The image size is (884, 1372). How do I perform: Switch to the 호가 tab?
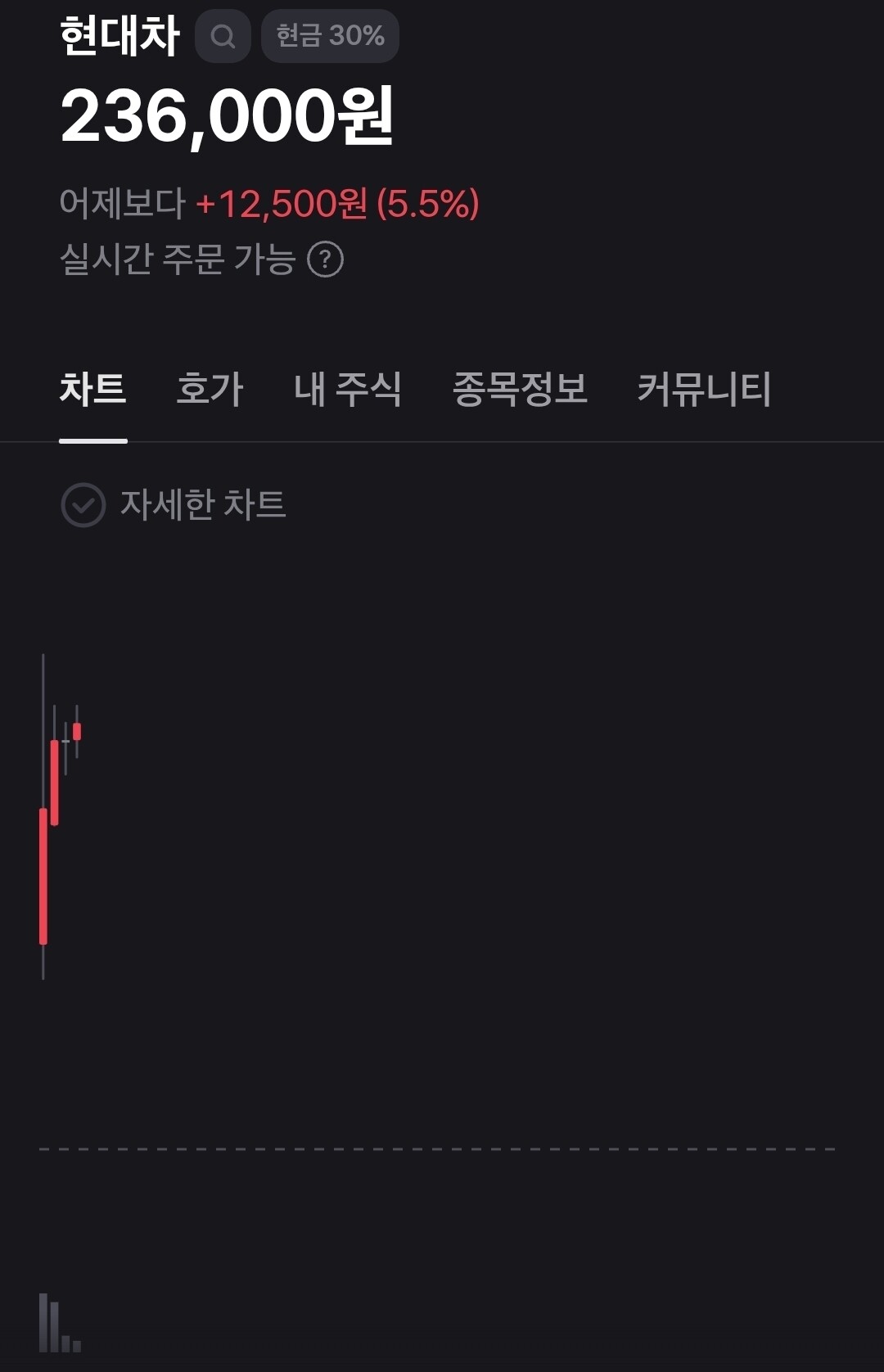(210, 389)
